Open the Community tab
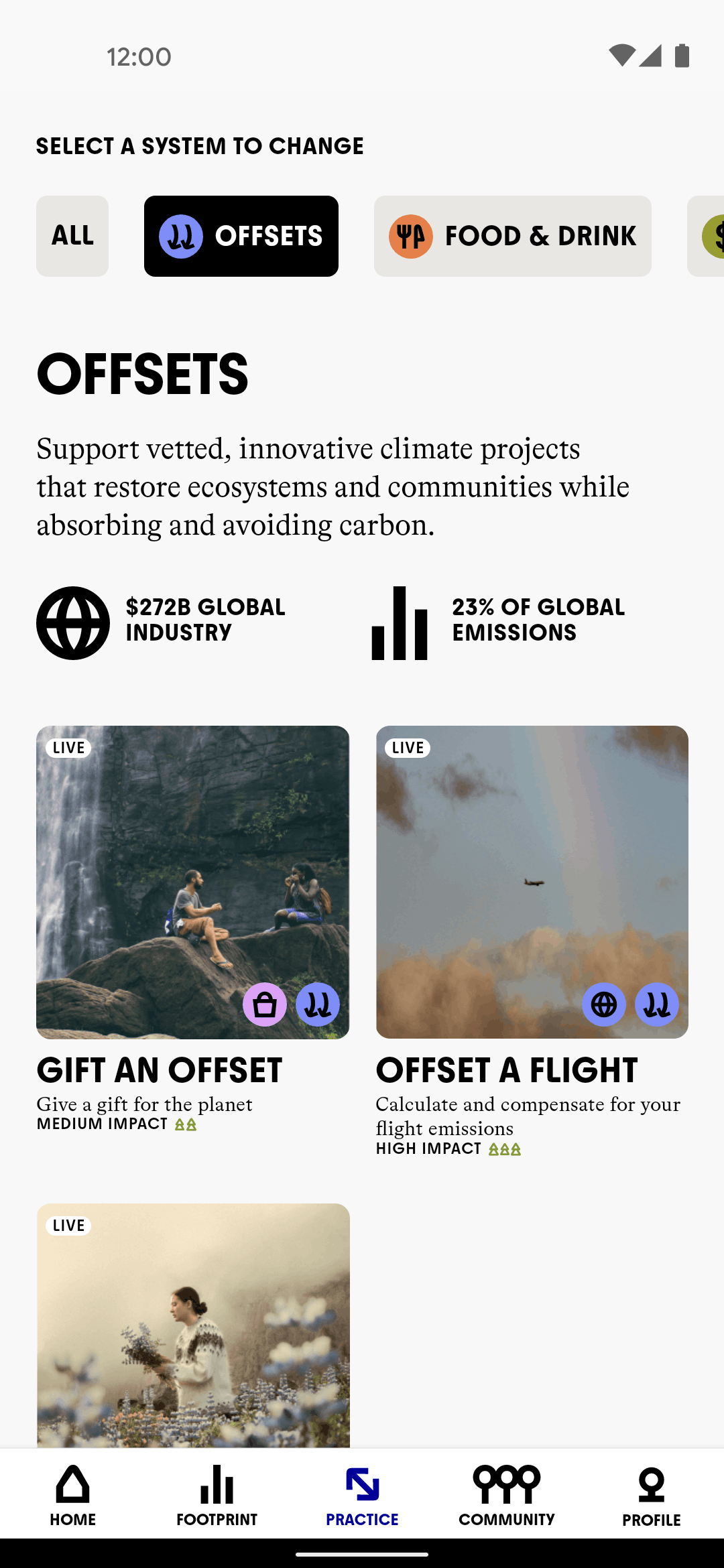Screen dimensions: 724x1568 coord(507,1494)
